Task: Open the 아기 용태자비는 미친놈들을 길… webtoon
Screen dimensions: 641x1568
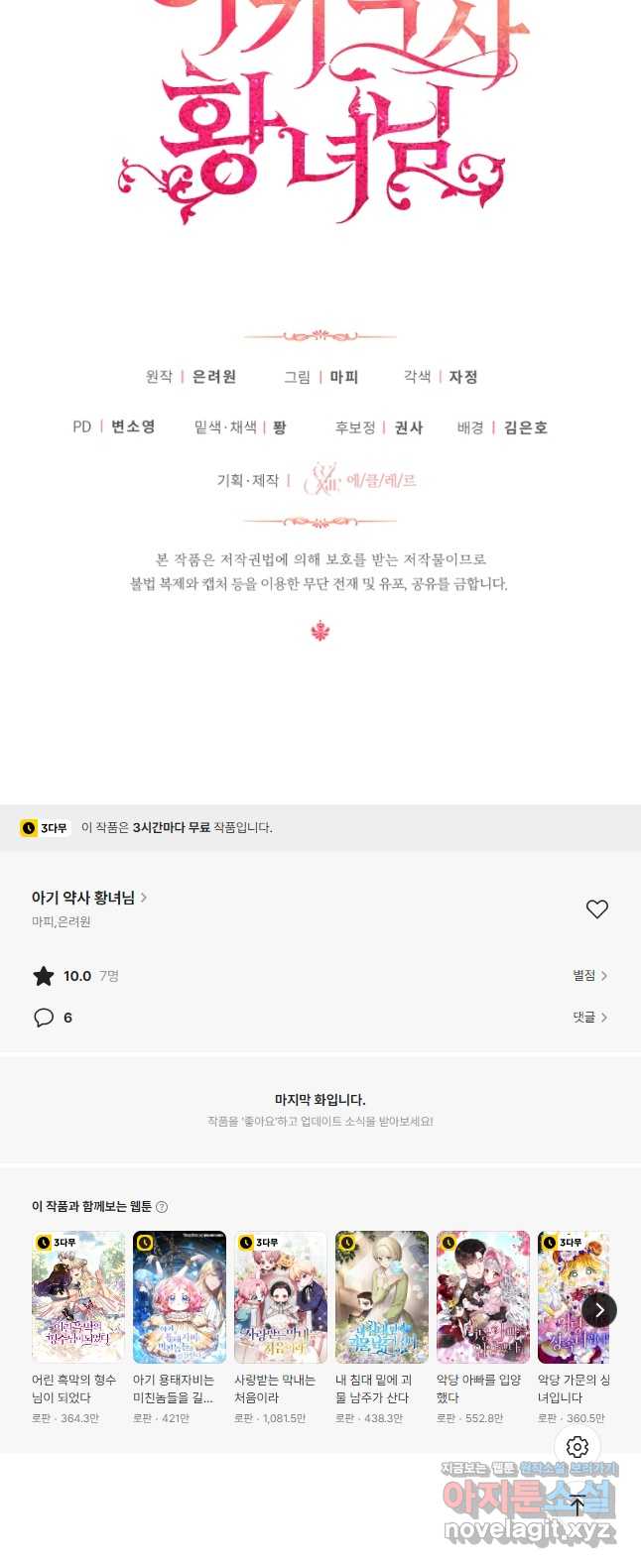Action: [x=180, y=1298]
